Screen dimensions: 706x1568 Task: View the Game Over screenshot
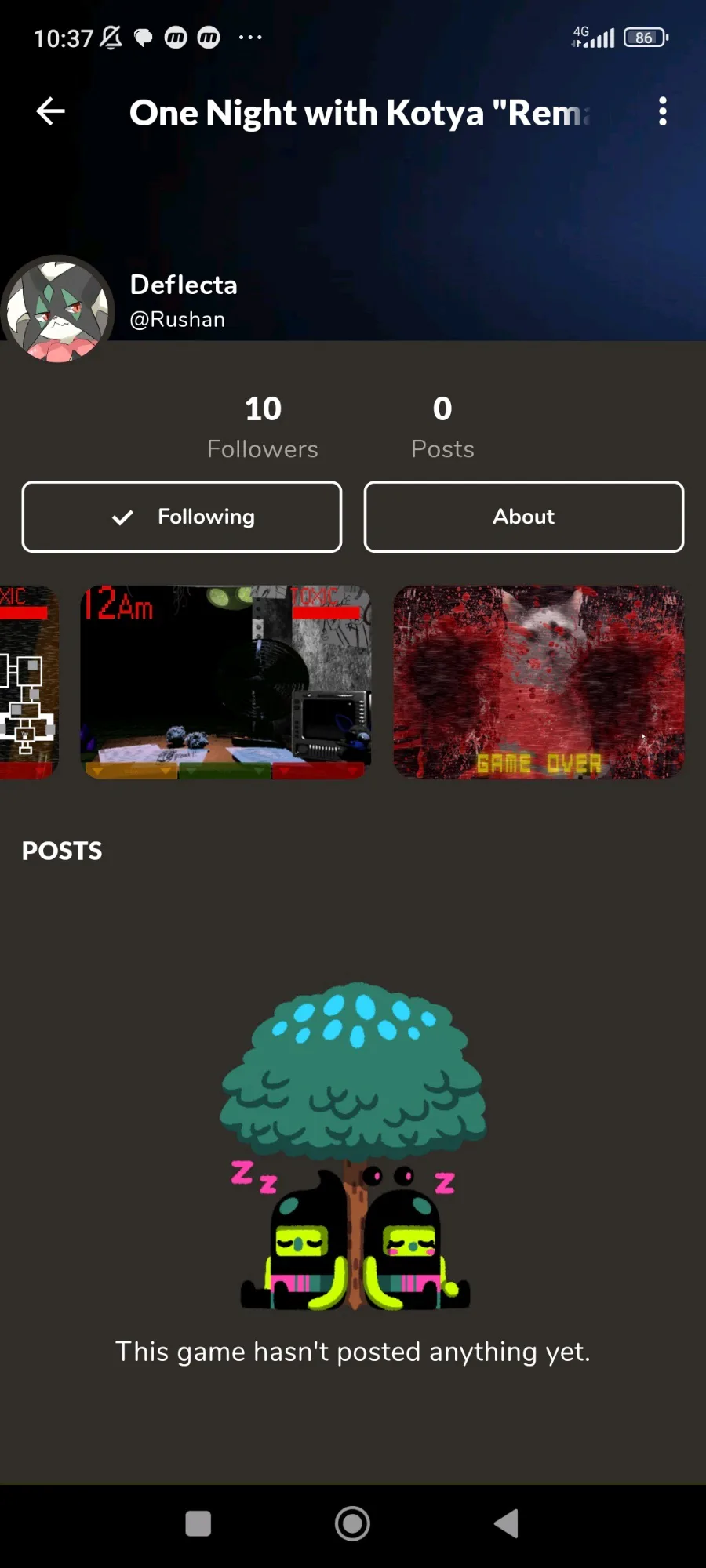538,682
